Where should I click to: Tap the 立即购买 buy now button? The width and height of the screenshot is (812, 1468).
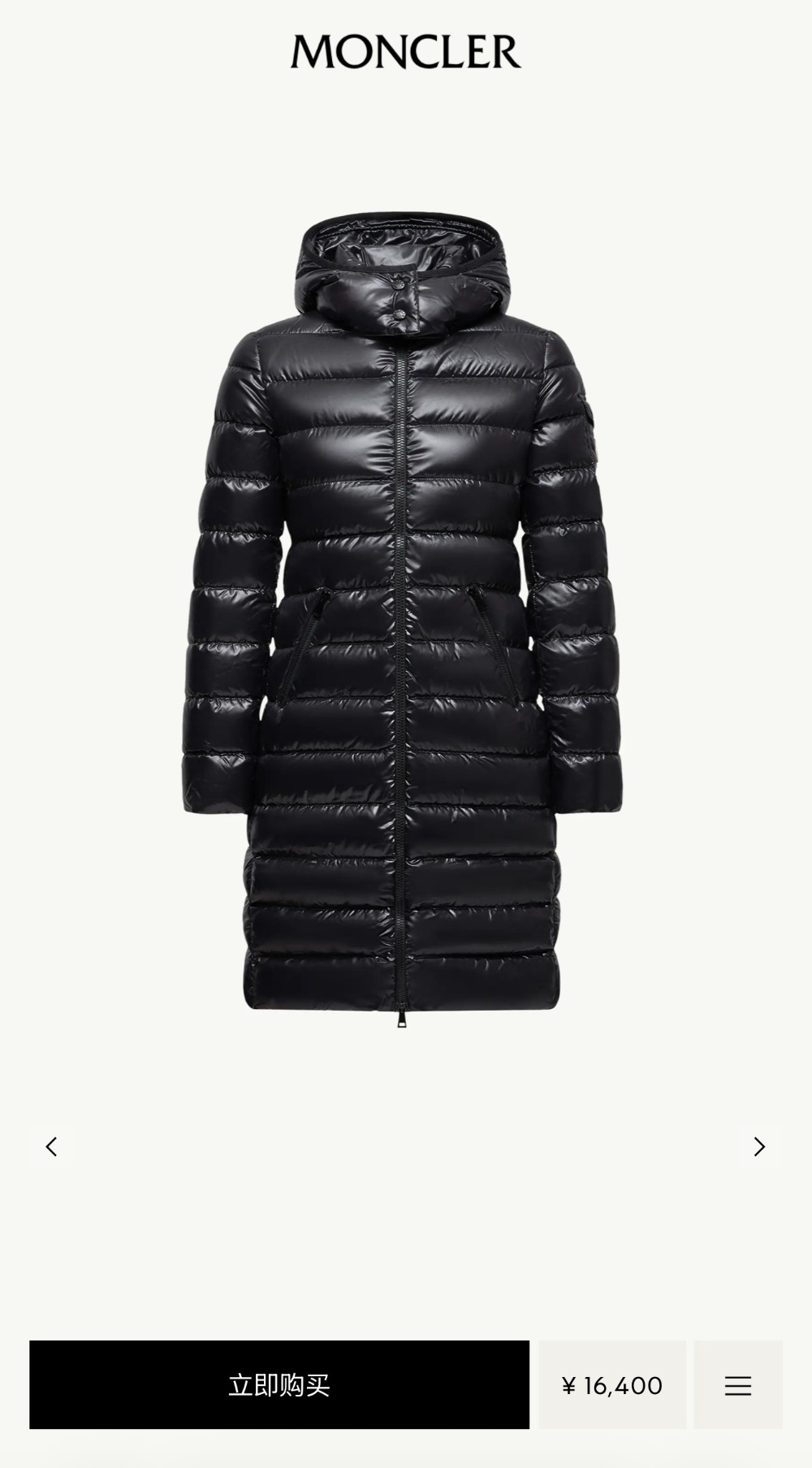[279, 1384]
